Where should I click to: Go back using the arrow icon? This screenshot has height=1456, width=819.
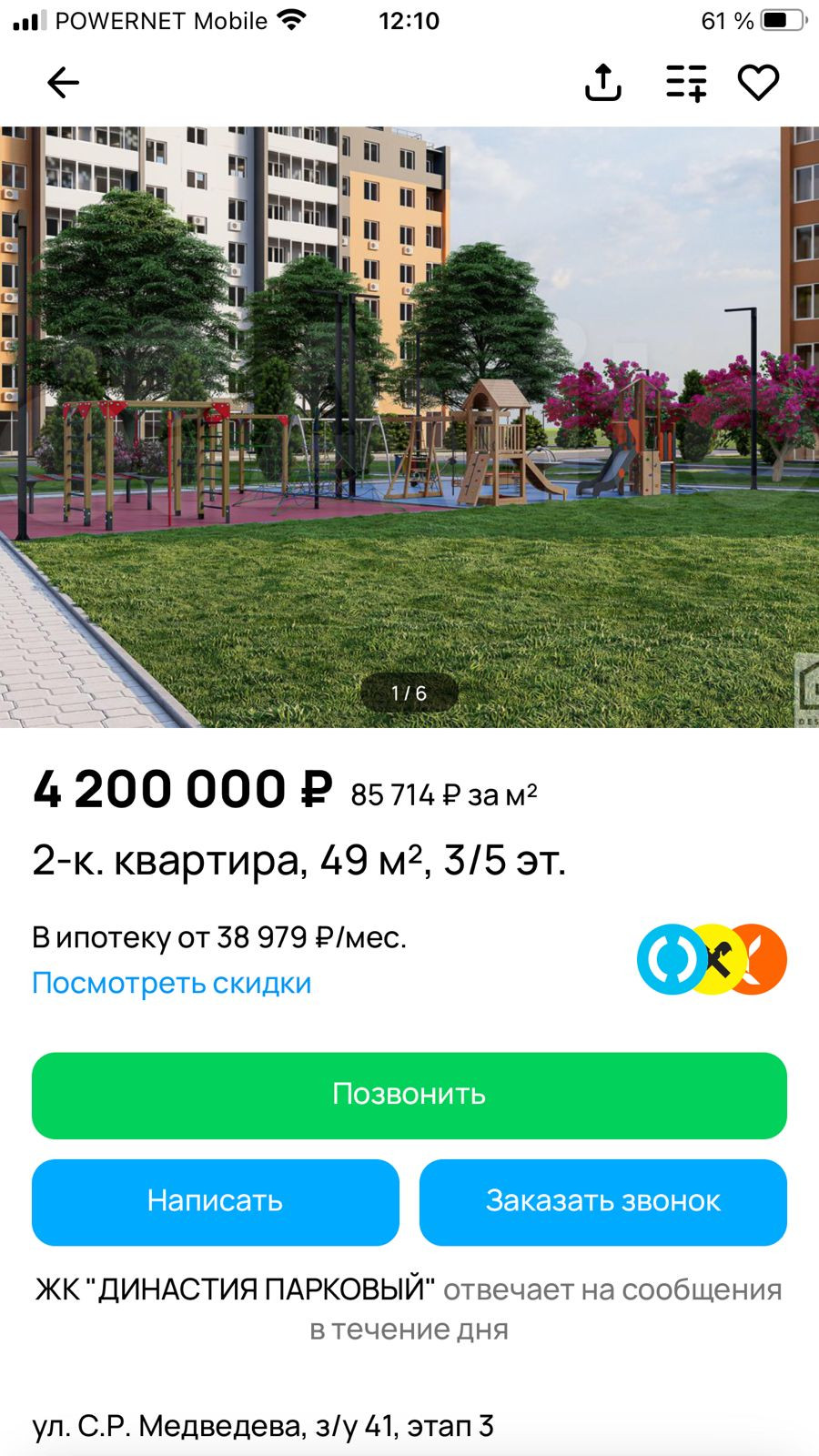click(x=63, y=83)
